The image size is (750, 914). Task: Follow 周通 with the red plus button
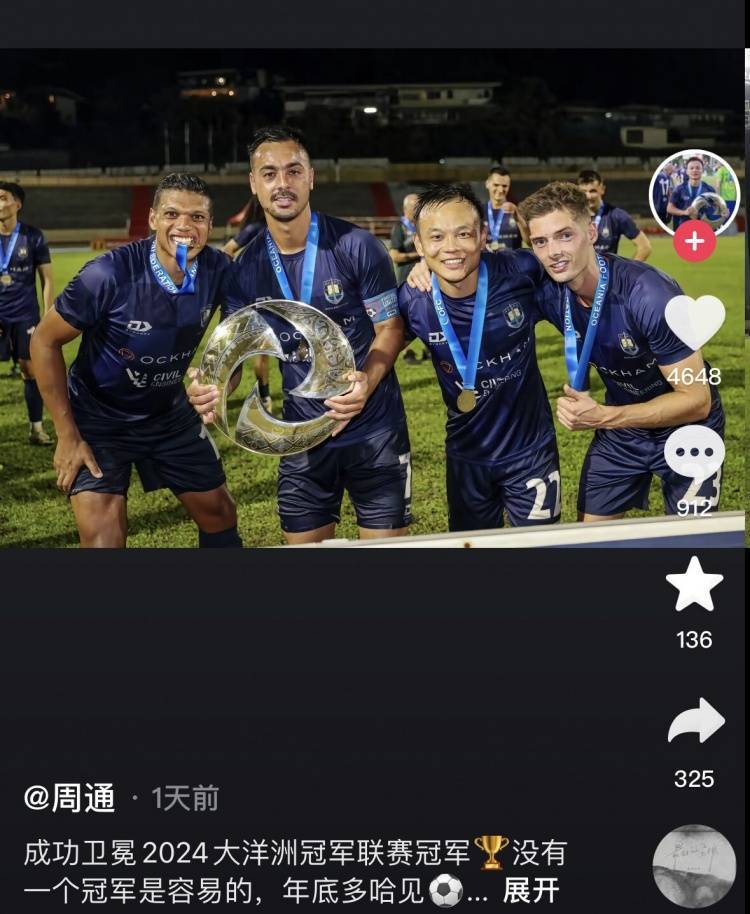pyautogui.click(x=694, y=241)
